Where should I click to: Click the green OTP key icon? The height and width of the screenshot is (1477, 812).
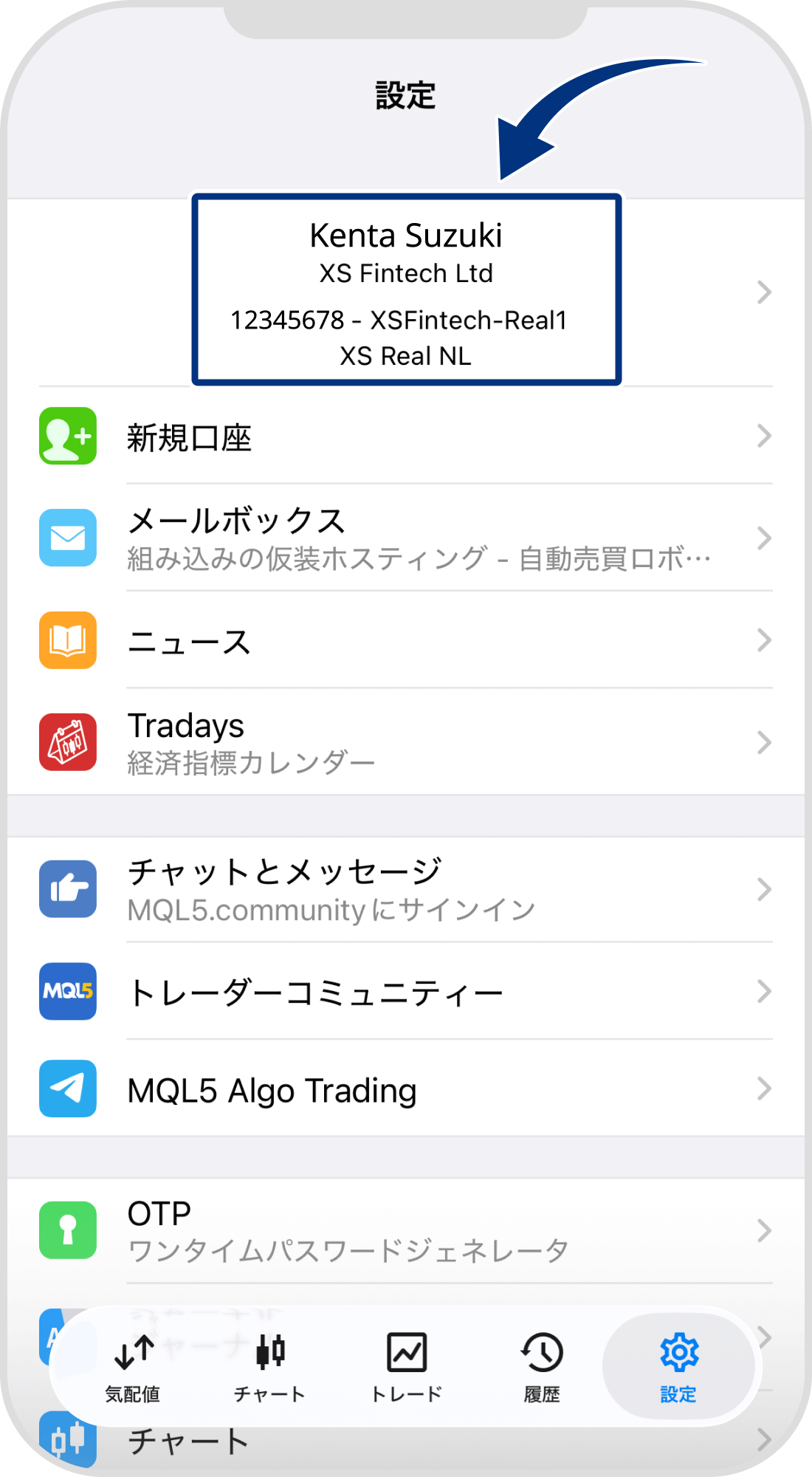point(67,1229)
